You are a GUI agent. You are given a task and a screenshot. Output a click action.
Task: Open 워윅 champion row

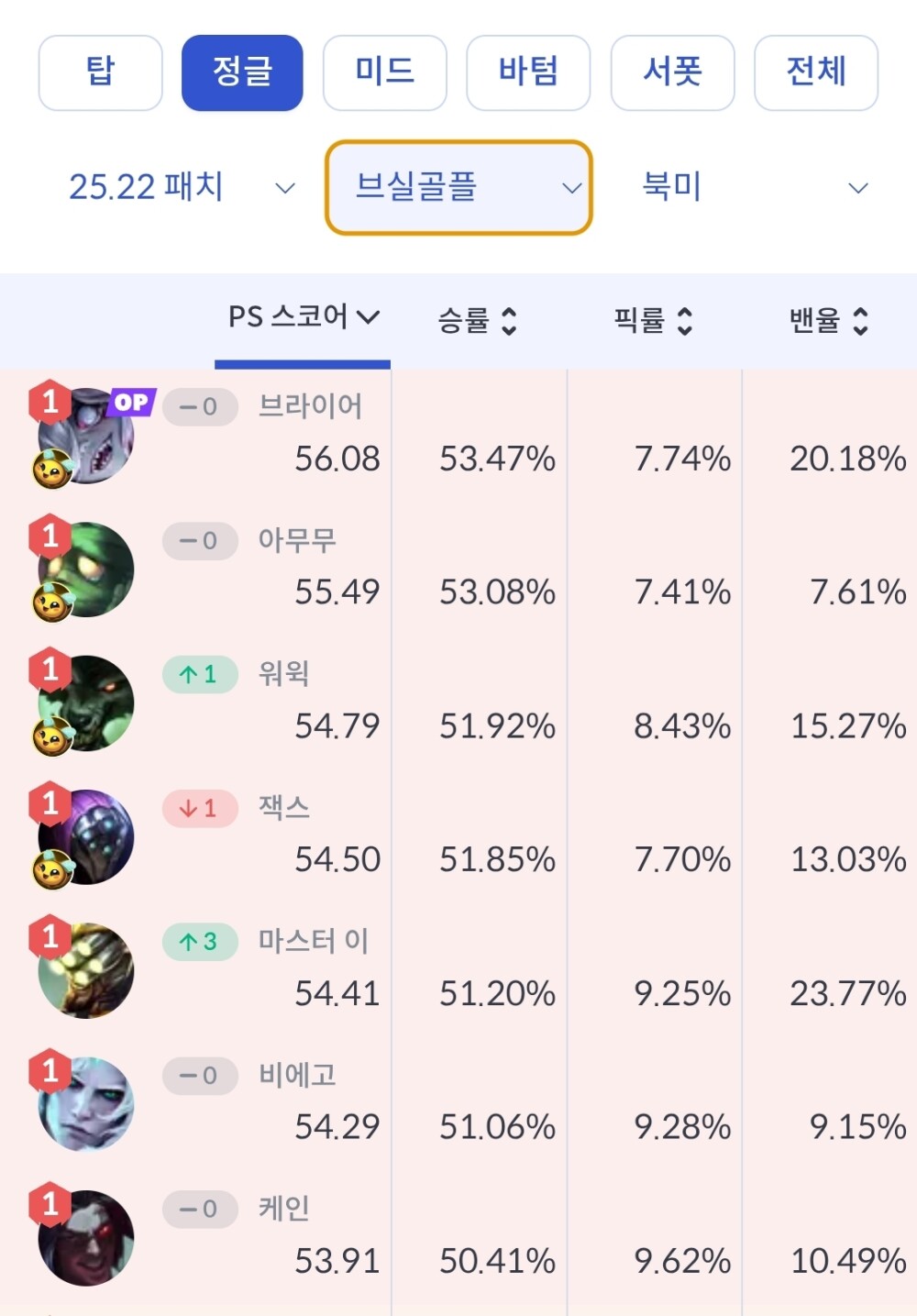point(283,674)
